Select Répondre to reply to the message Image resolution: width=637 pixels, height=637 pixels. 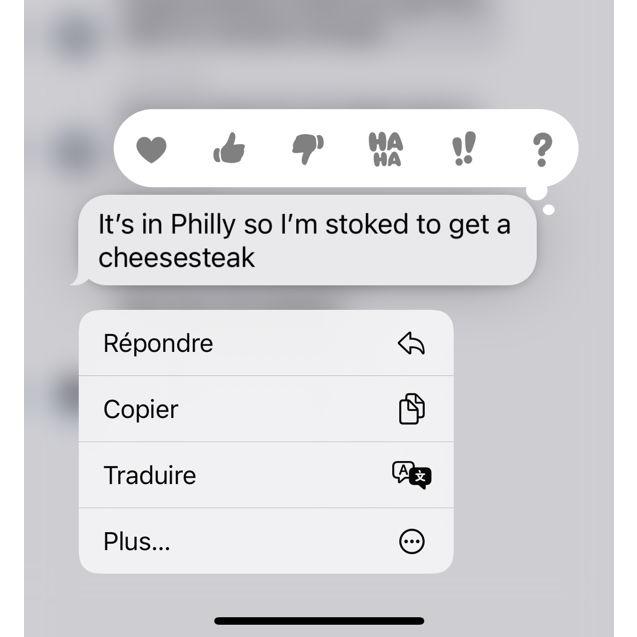click(x=265, y=343)
